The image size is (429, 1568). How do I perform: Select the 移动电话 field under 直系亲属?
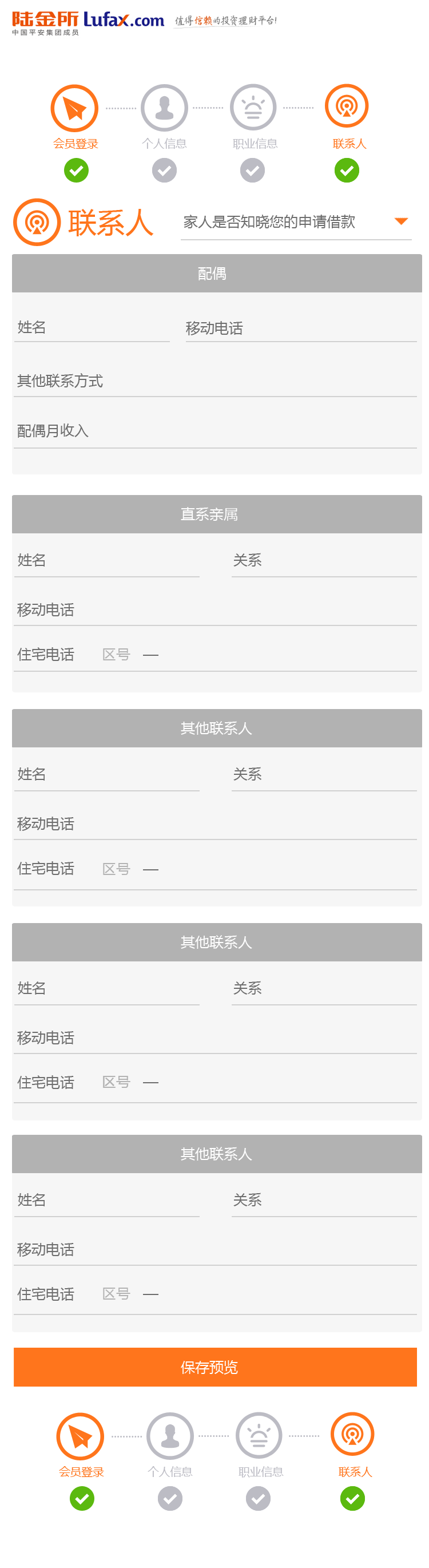(x=216, y=610)
